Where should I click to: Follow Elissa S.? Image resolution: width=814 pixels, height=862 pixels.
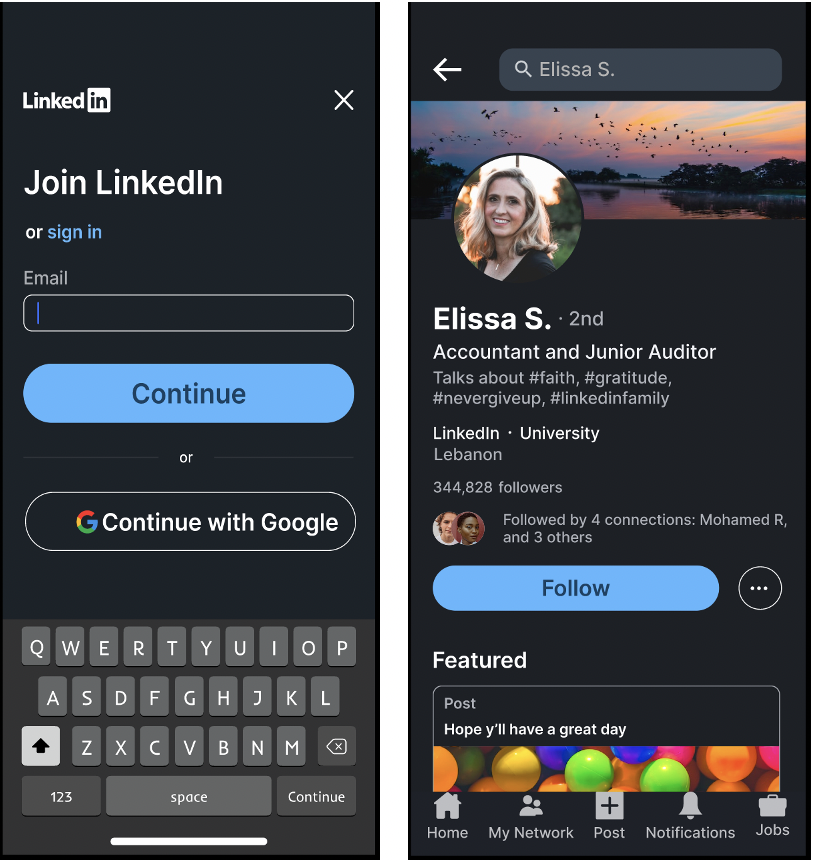pyautogui.click(x=575, y=588)
